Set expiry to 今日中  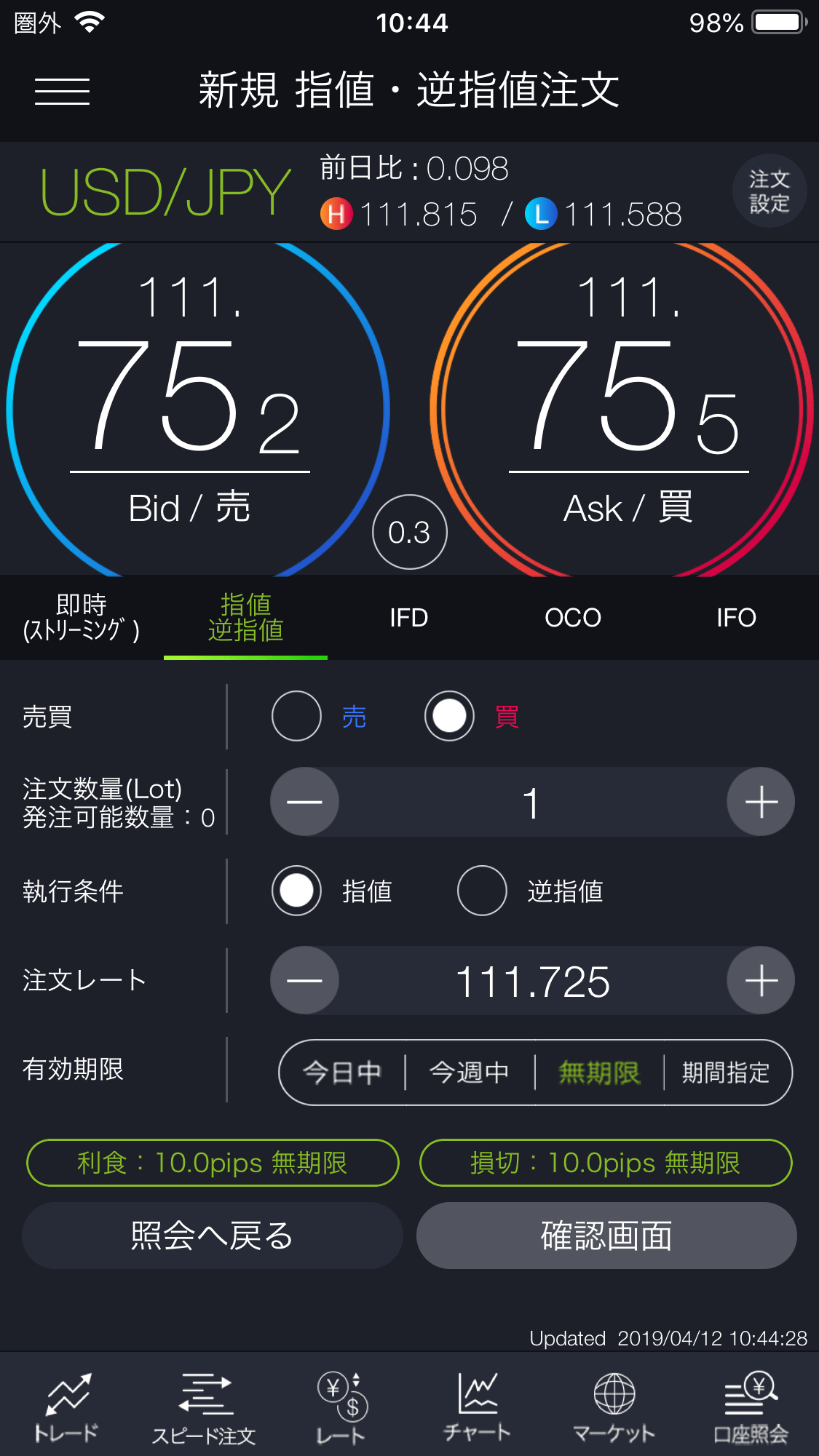click(341, 1073)
